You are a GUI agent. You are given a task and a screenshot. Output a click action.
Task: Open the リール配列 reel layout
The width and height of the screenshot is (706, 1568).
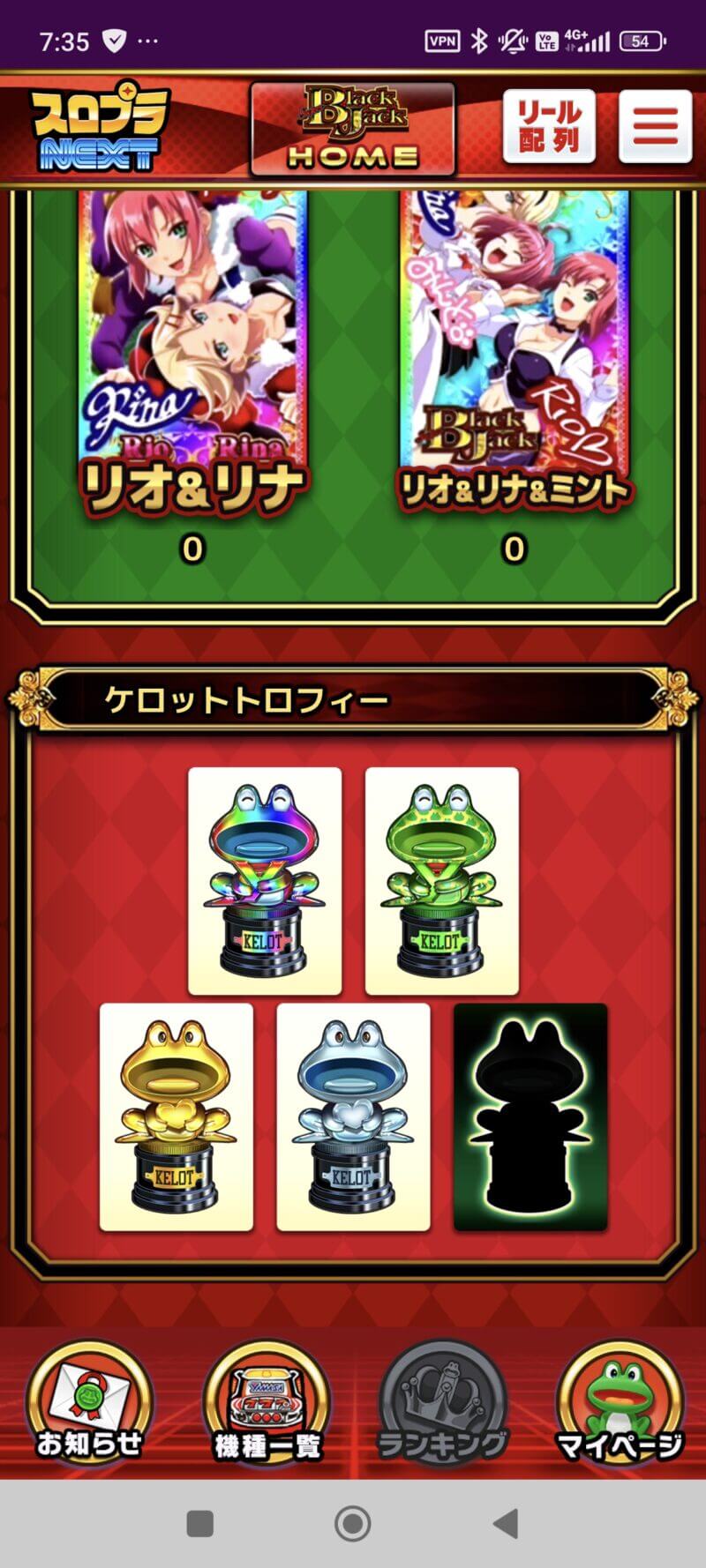point(549,127)
